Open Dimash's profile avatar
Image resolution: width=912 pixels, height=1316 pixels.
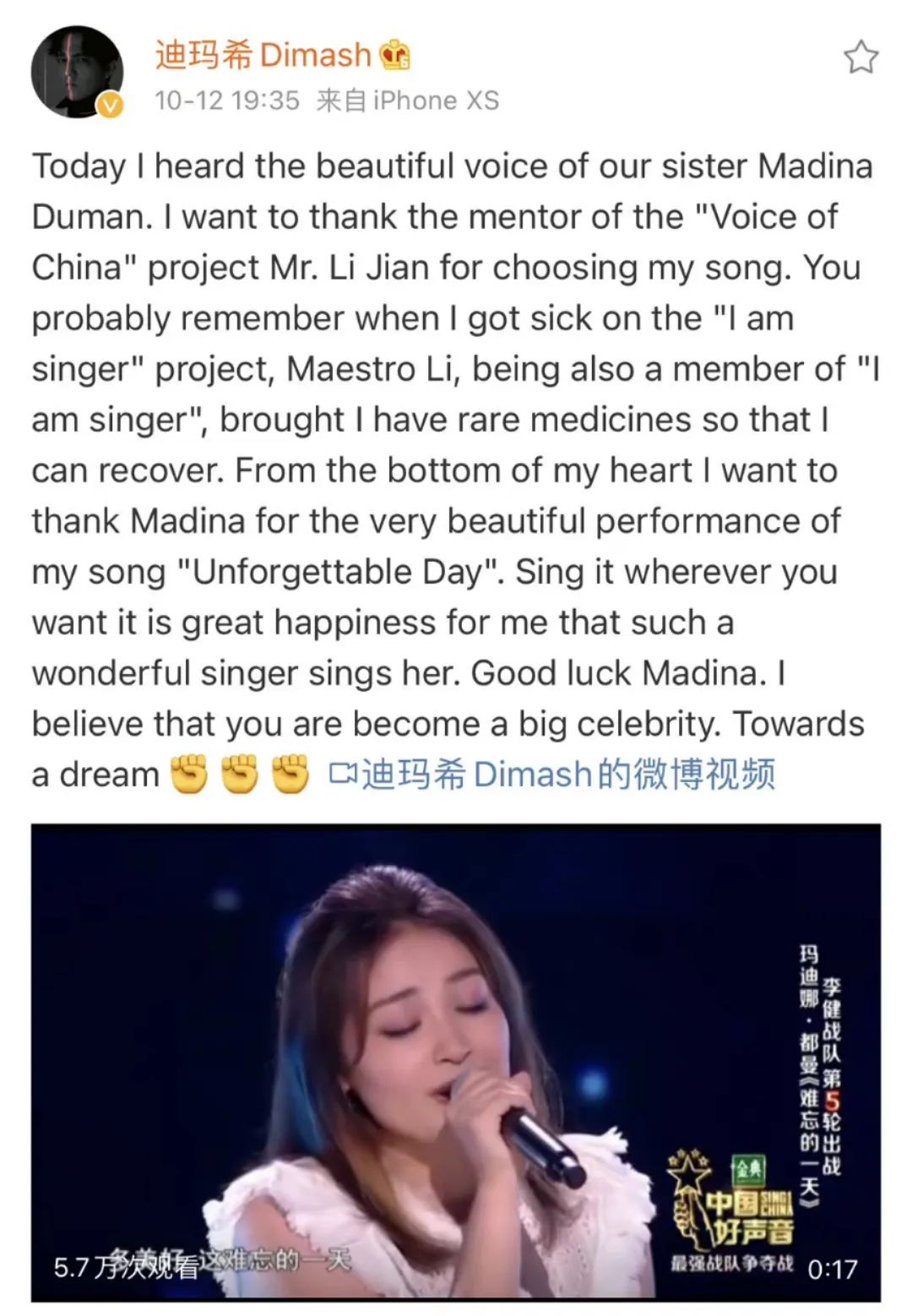[x=77, y=73]
